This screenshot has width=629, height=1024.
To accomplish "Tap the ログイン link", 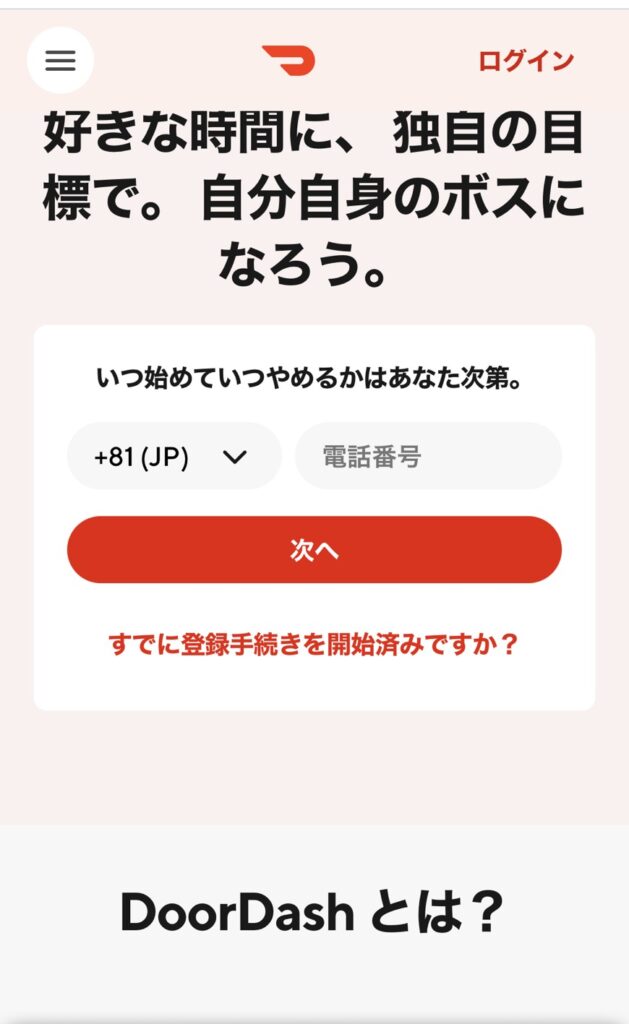I will [526, 61].
